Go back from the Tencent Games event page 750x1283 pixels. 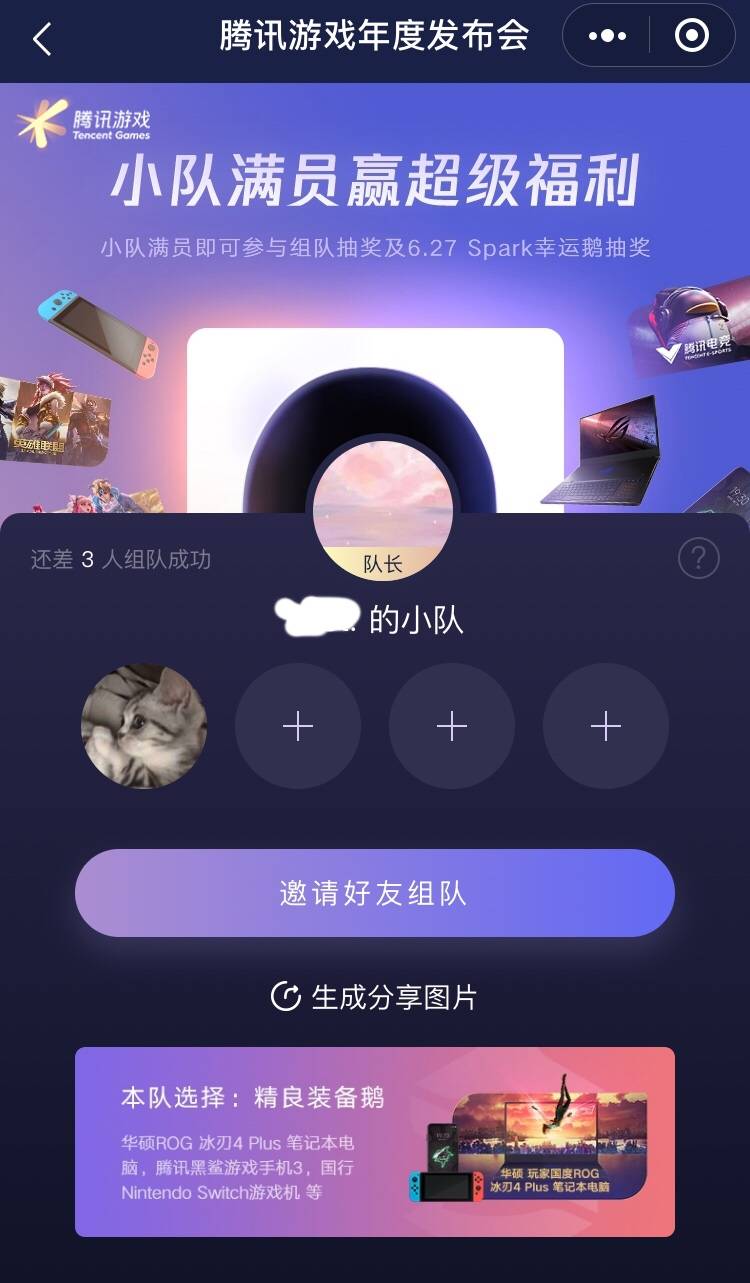[x=41, y=39]
